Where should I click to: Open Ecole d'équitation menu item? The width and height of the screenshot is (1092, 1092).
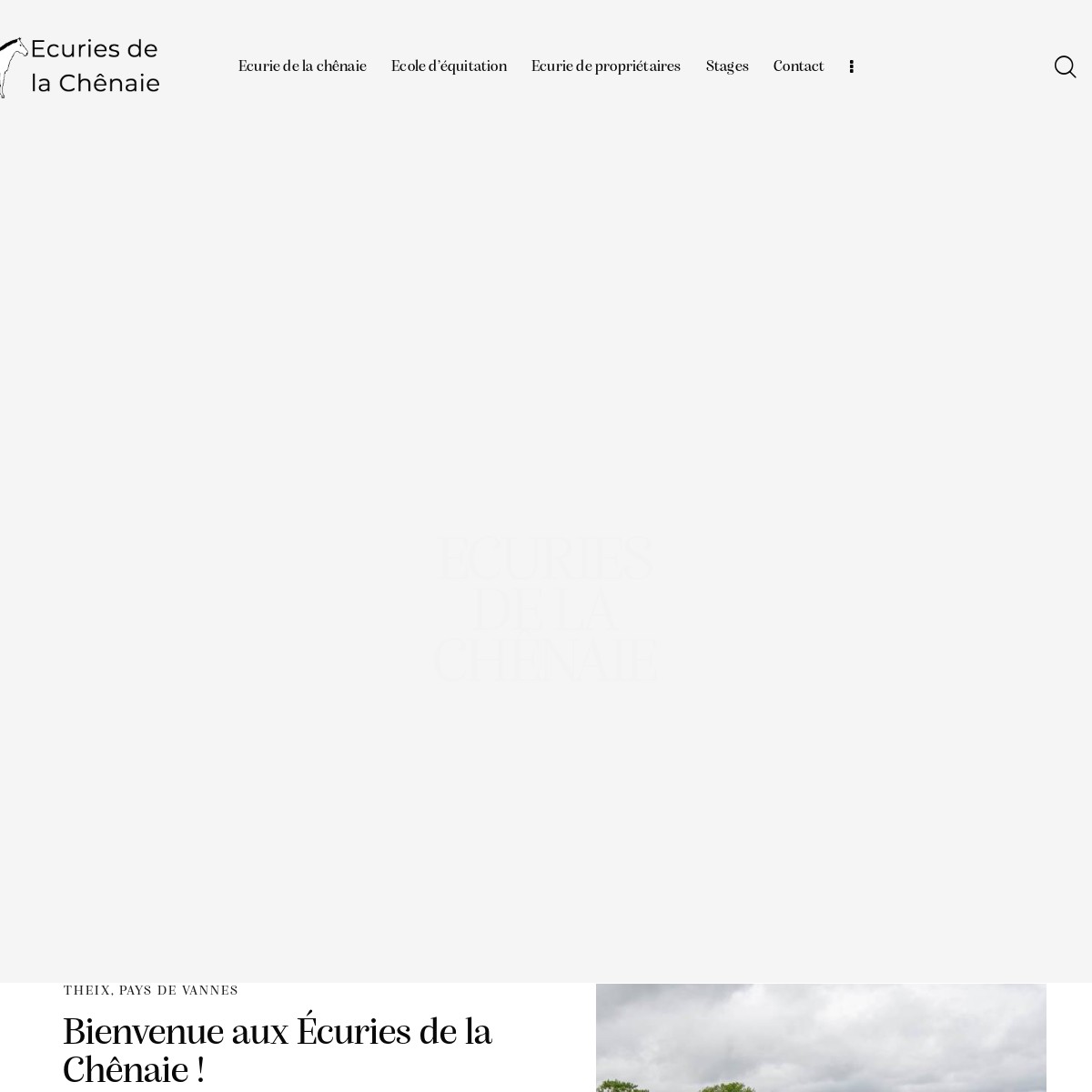(x=449, y=66)
